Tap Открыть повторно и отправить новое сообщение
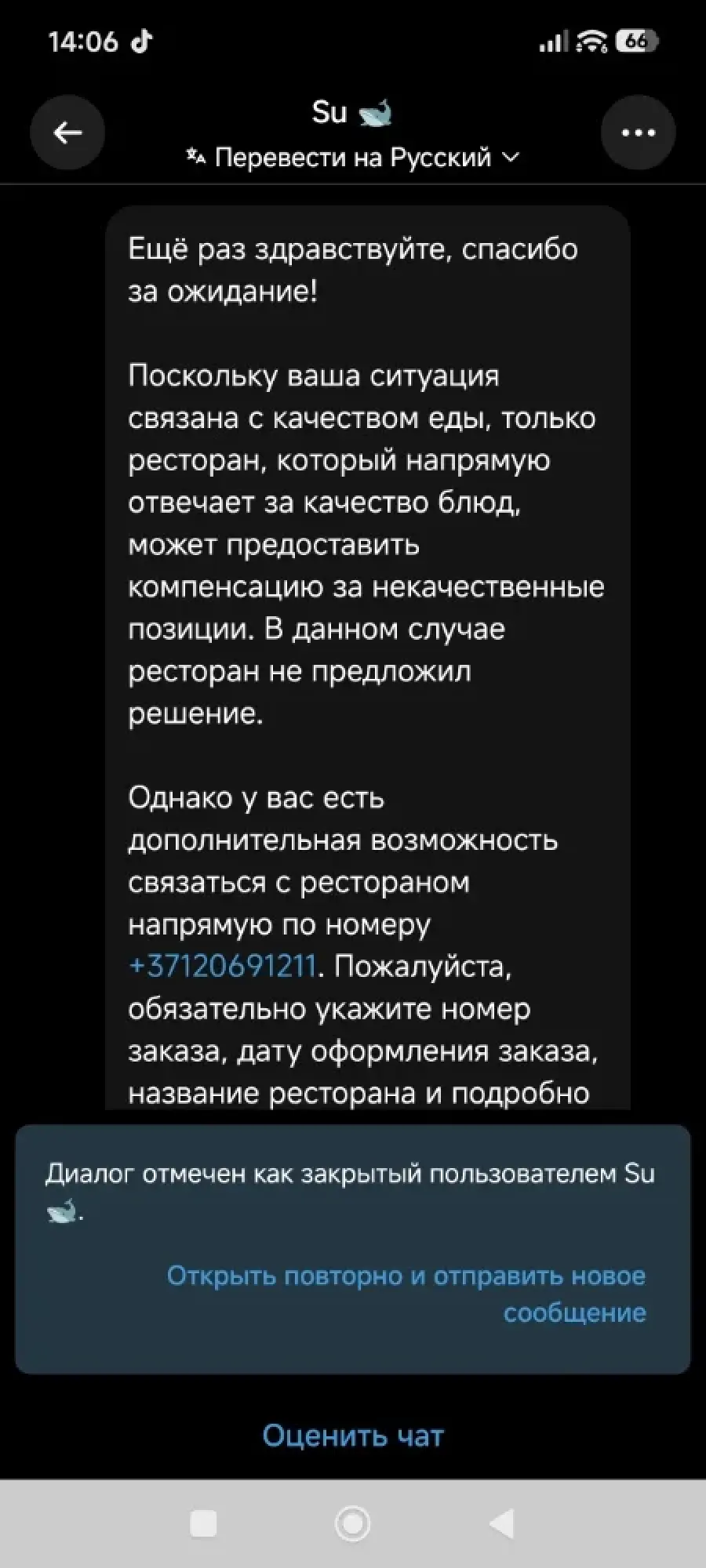706x1568 pixels. click(408, 1294)
